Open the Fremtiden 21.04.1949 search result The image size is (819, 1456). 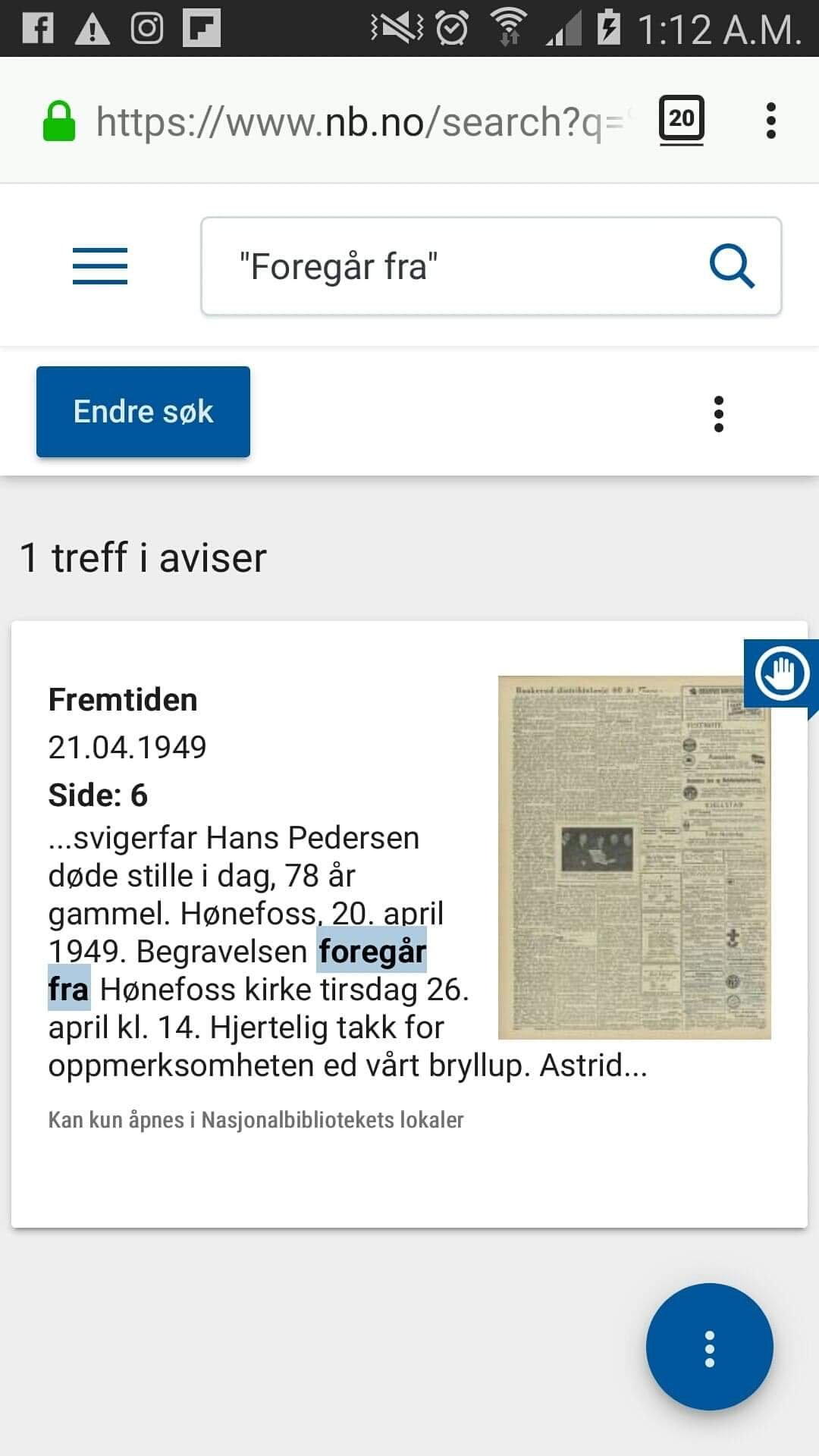pyautogui.click(x=409, y=924)
